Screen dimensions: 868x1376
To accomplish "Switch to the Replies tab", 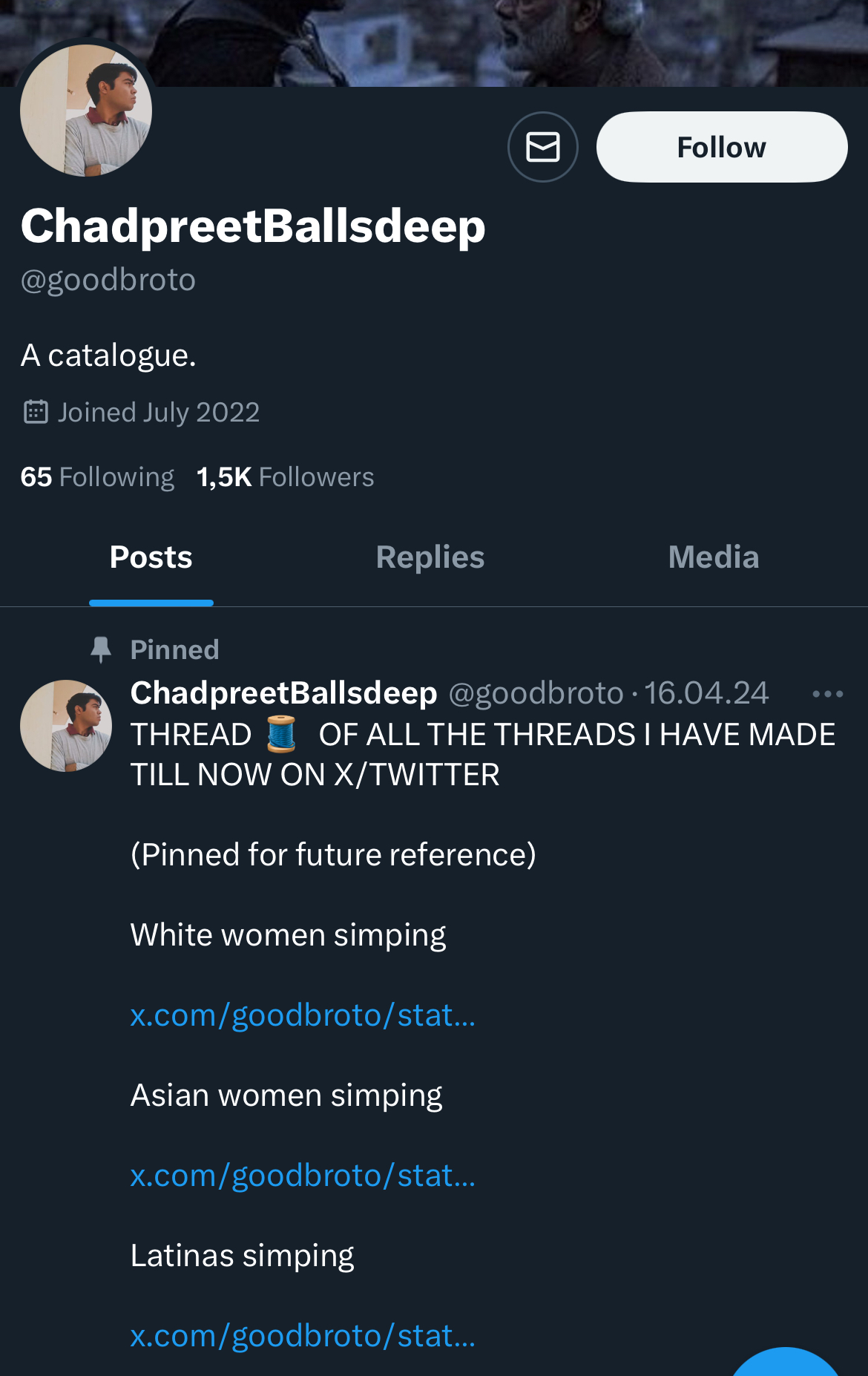I will 430,557.
